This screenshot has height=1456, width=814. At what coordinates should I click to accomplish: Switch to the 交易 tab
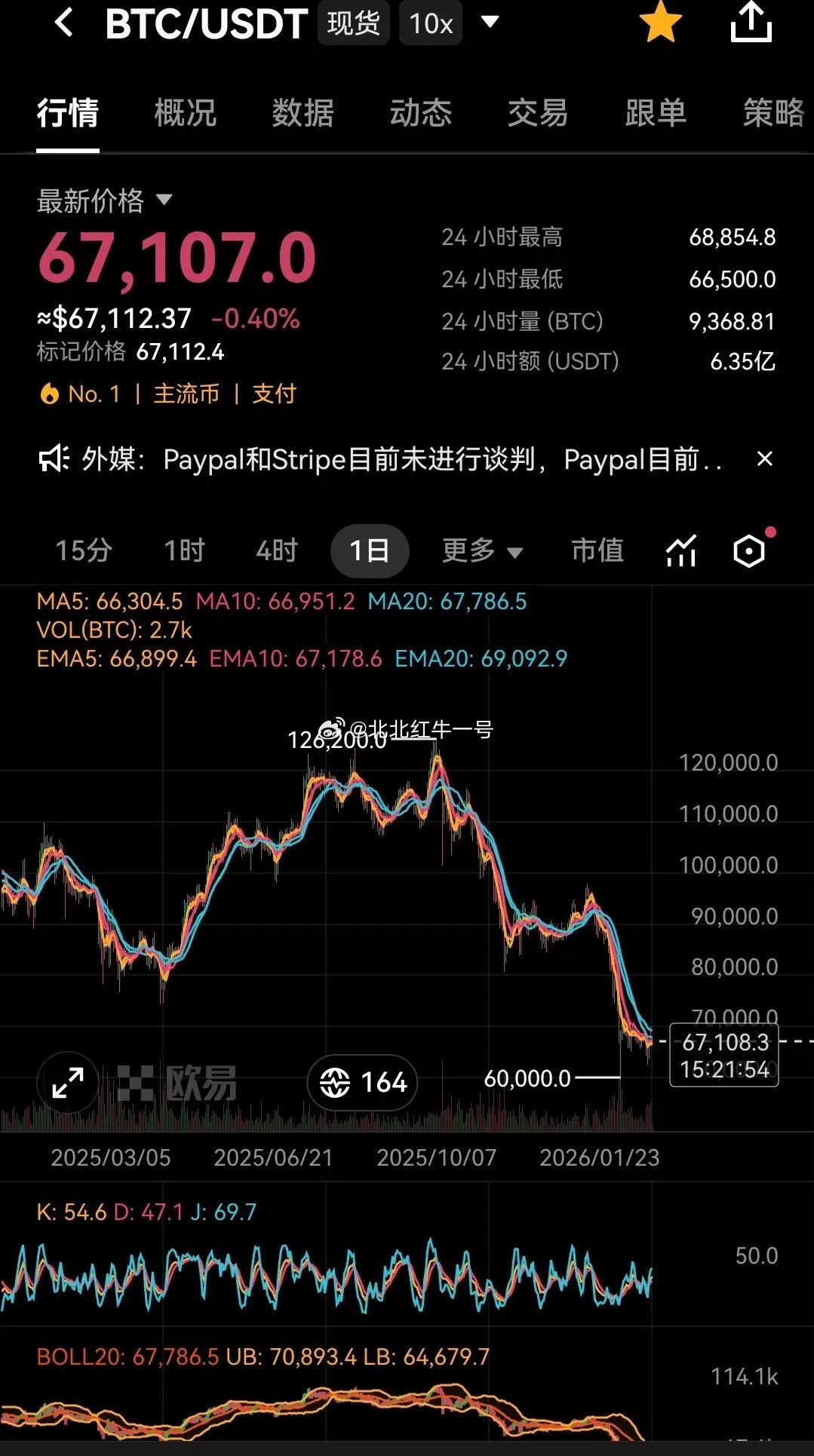(538, 114)
